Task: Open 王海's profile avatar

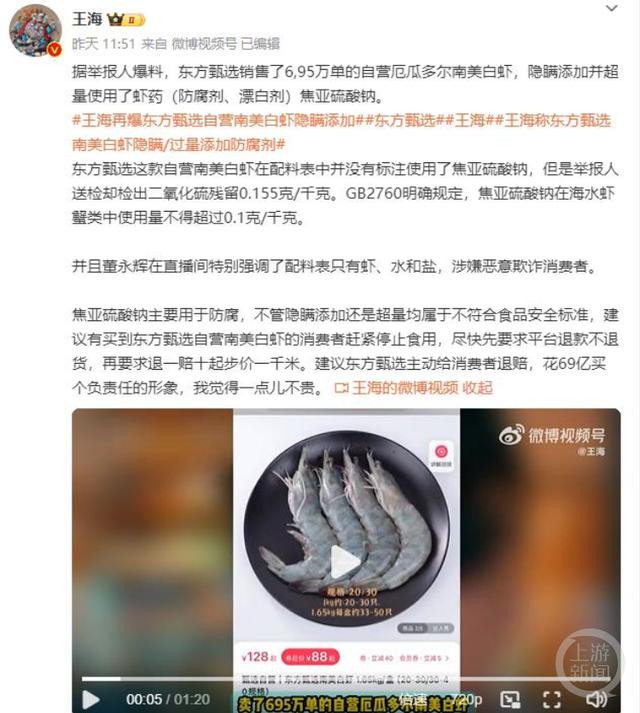Action: (35, 29)
